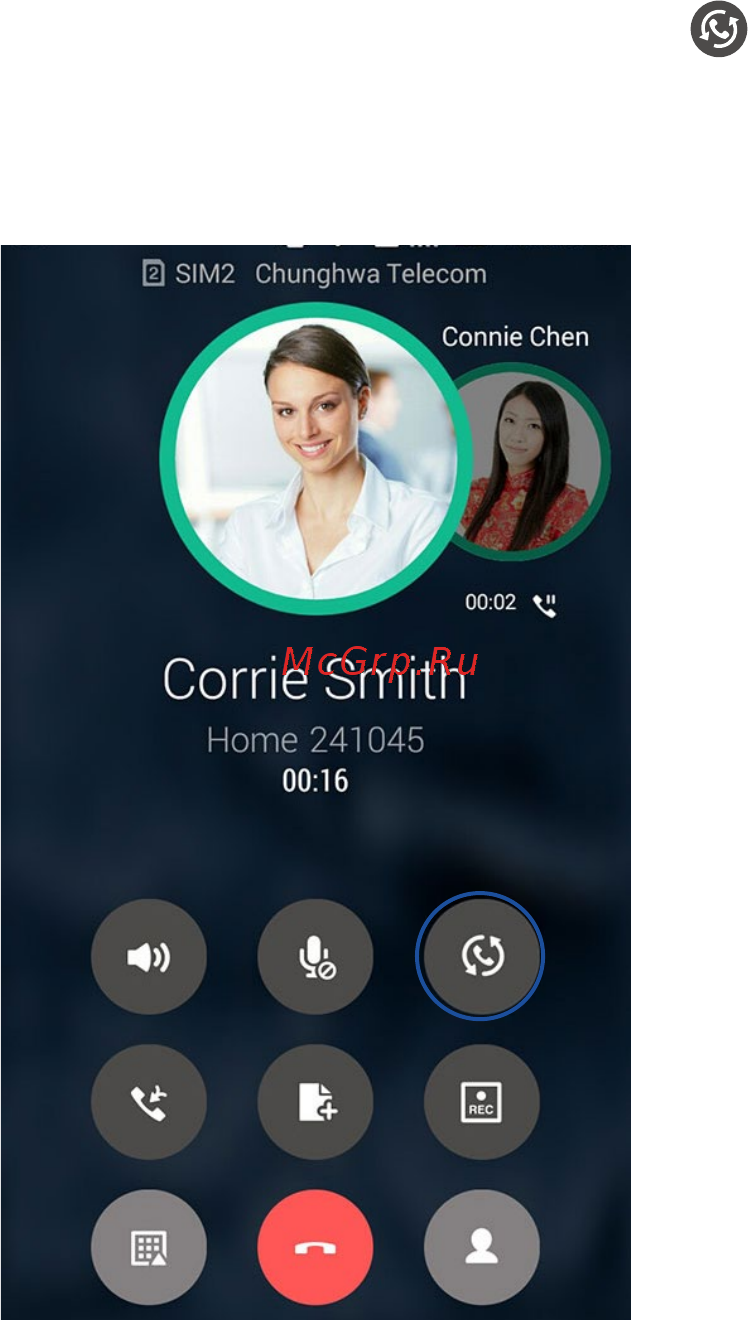
Task: Tap the phone-with-arrows call button
Action: 148,1102
